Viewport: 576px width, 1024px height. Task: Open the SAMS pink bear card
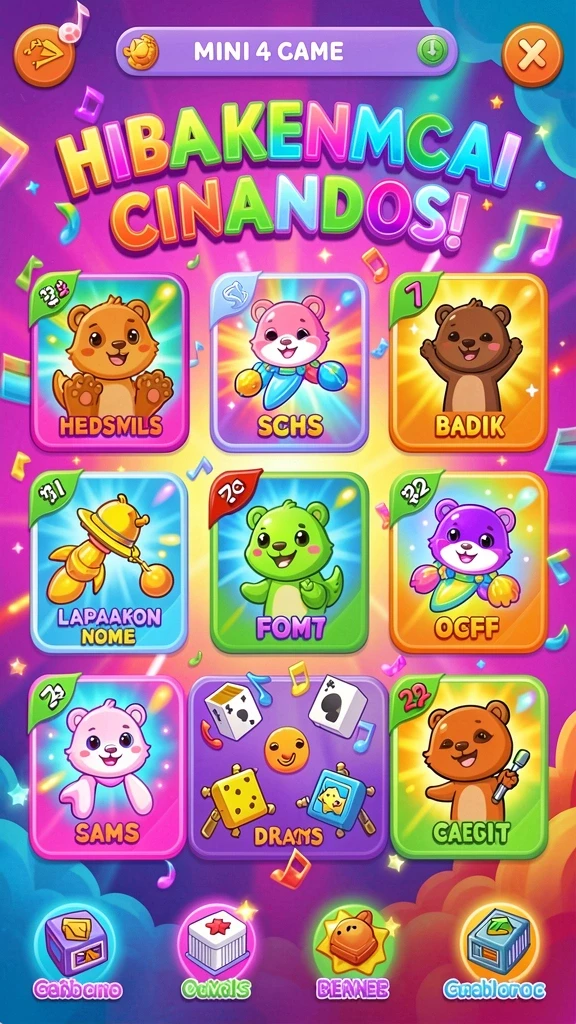(x=108, y=767)
